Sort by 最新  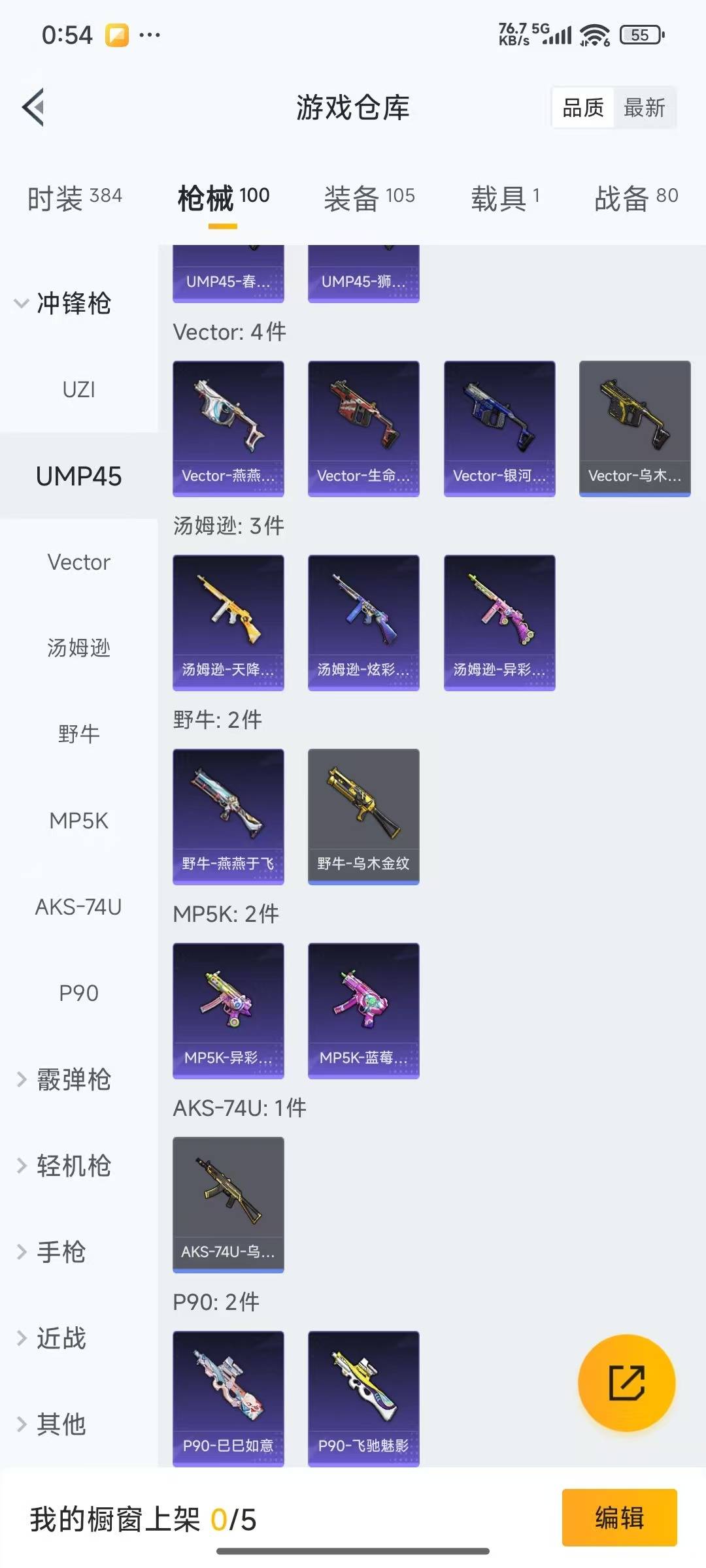644,108
